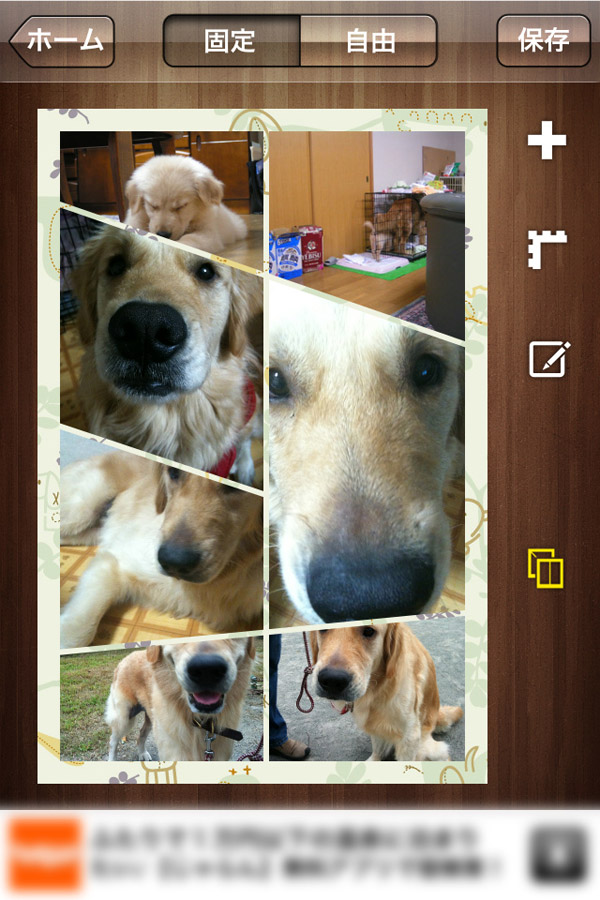Go back to ホーム screen
The height and width of the screenshot is (900, 600).
pyautogui.click(x=62, y=41)
